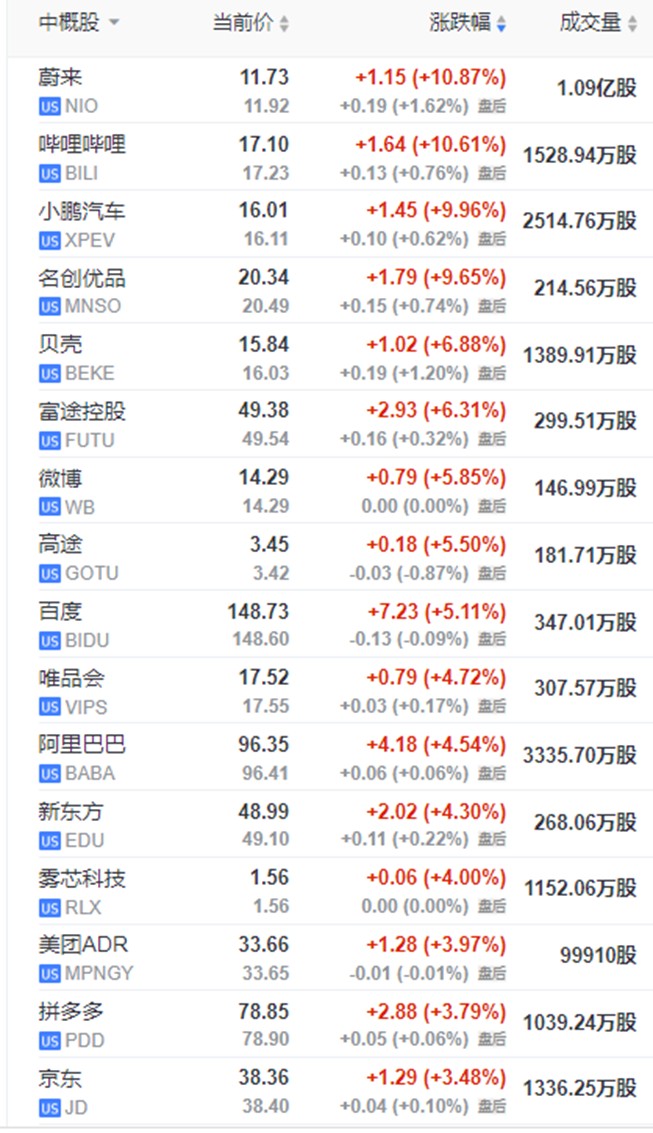This screenshot has width=653, height=1133.
Task: Open 唯品会 VIPS stock details
Action: pos(330,691)
